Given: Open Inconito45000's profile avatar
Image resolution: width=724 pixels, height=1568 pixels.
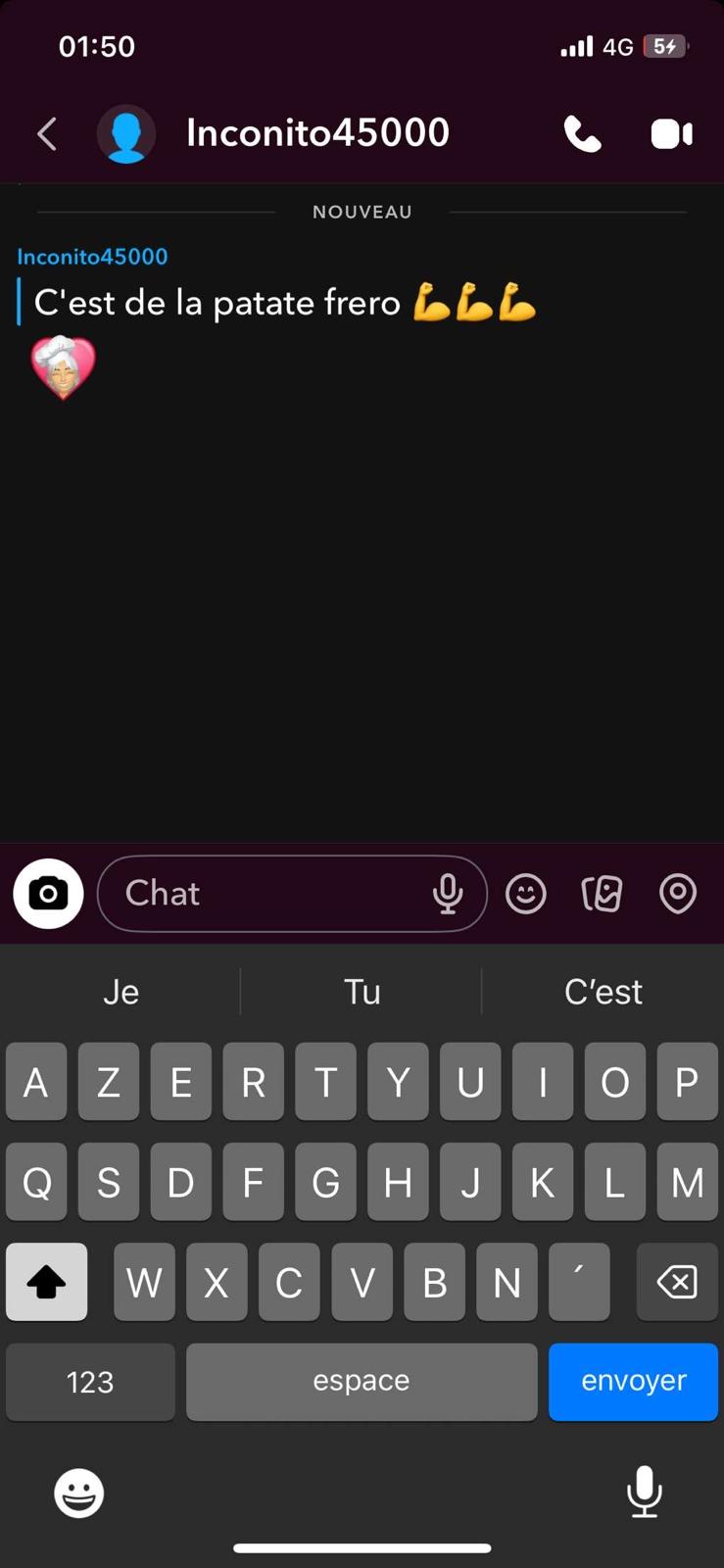Looking at the screenshot, I should coord(126,133).
